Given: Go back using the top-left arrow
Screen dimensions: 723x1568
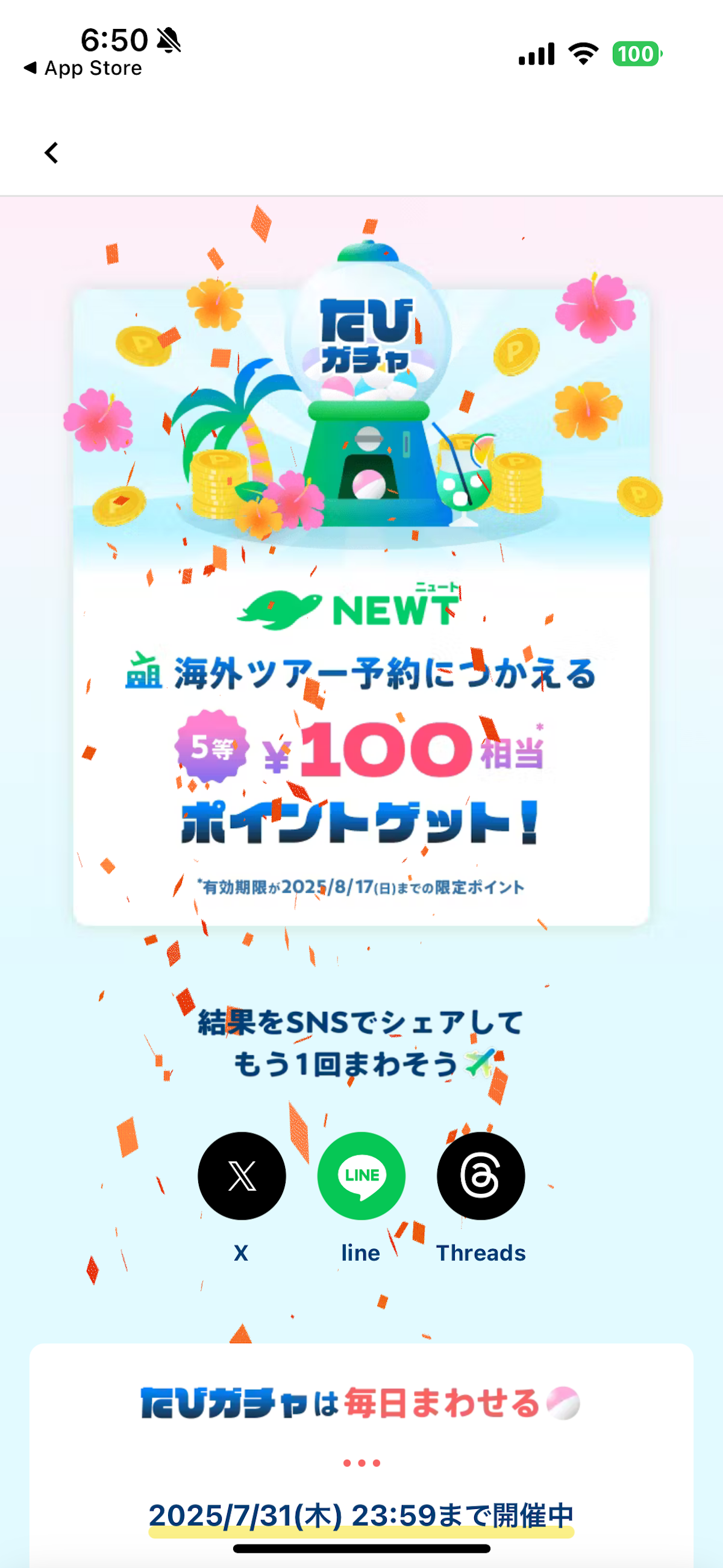Looking at the screenshot, I should click(x=52, y=153).
